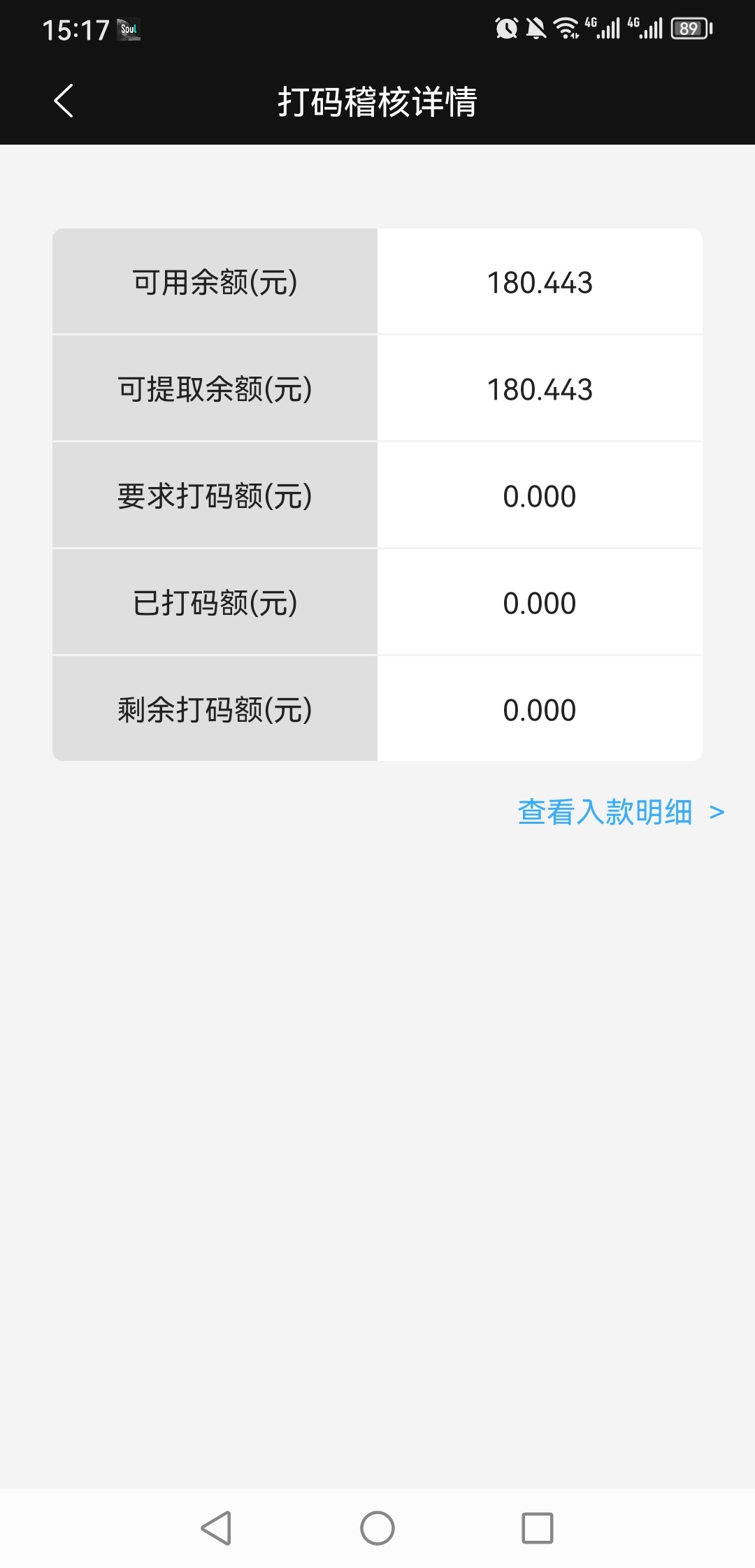Select the 可用余额 available balance row

coord(214,282)
